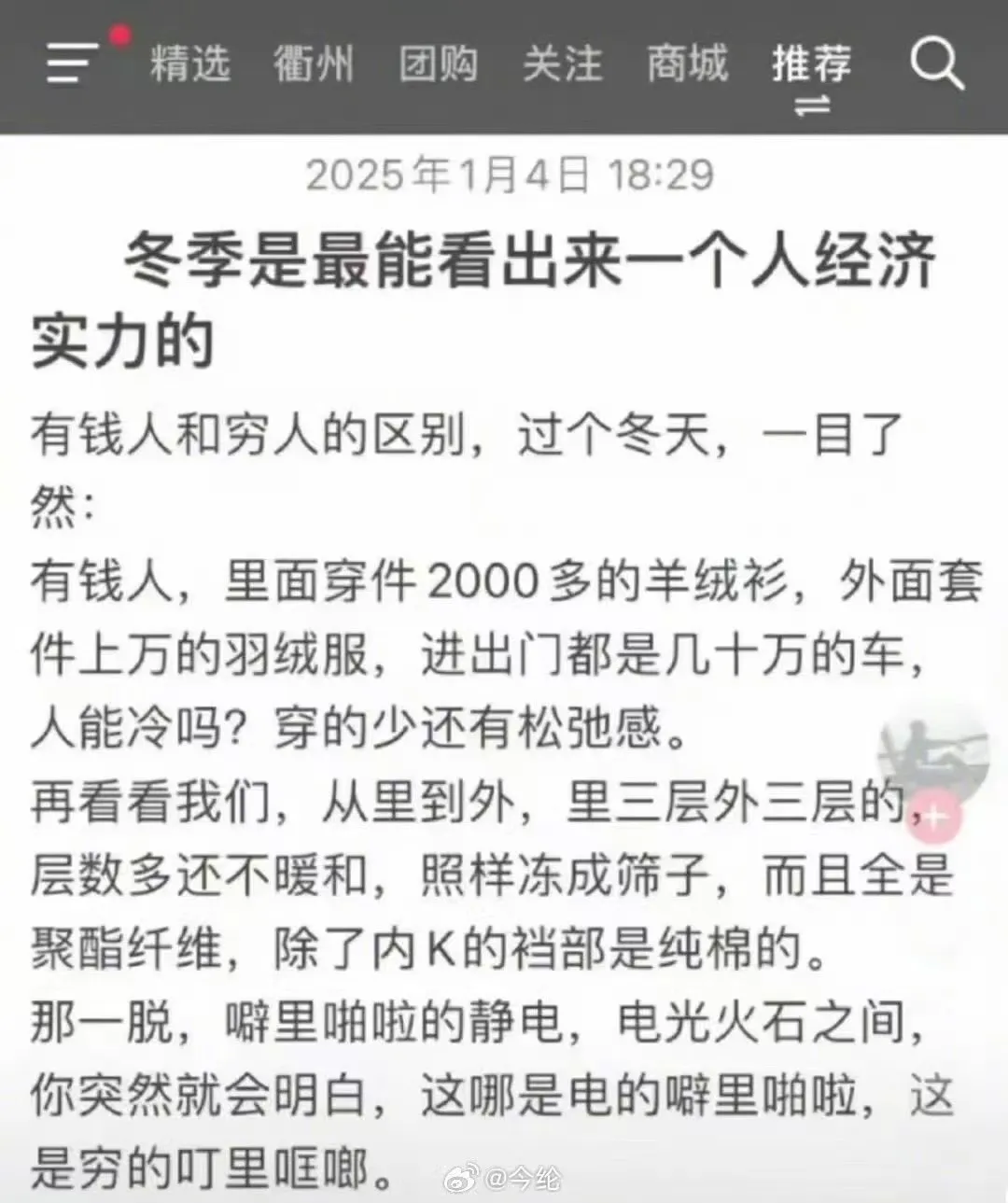Screen dimensions: 1008x1203
Task: Open the 团购 tab
Action: [438, 65]
